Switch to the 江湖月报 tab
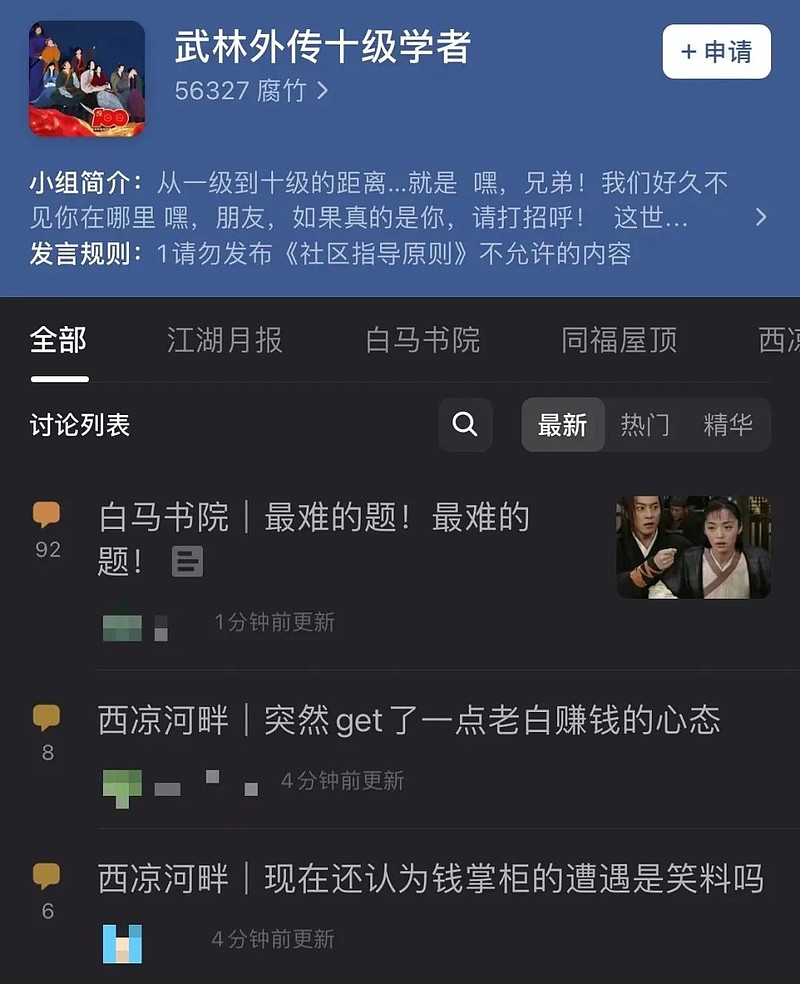Screen dimensions: 800x984 tap(224, 340)
